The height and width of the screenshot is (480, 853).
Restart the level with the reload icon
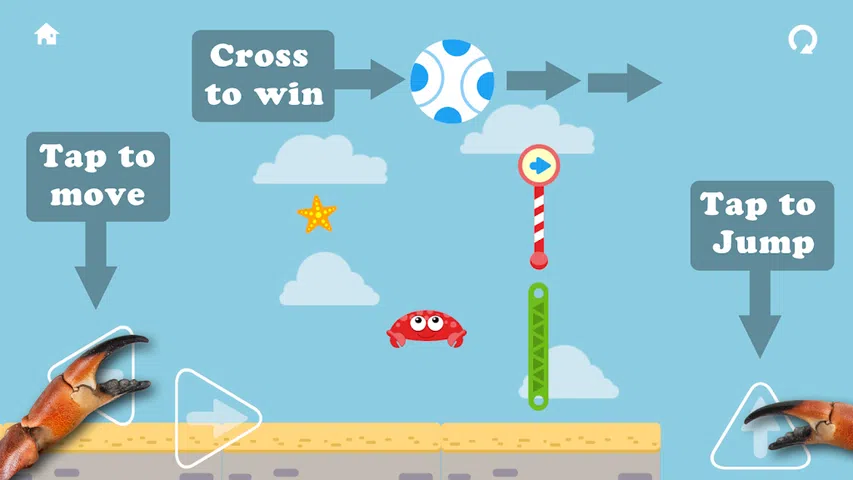[802, 39]
